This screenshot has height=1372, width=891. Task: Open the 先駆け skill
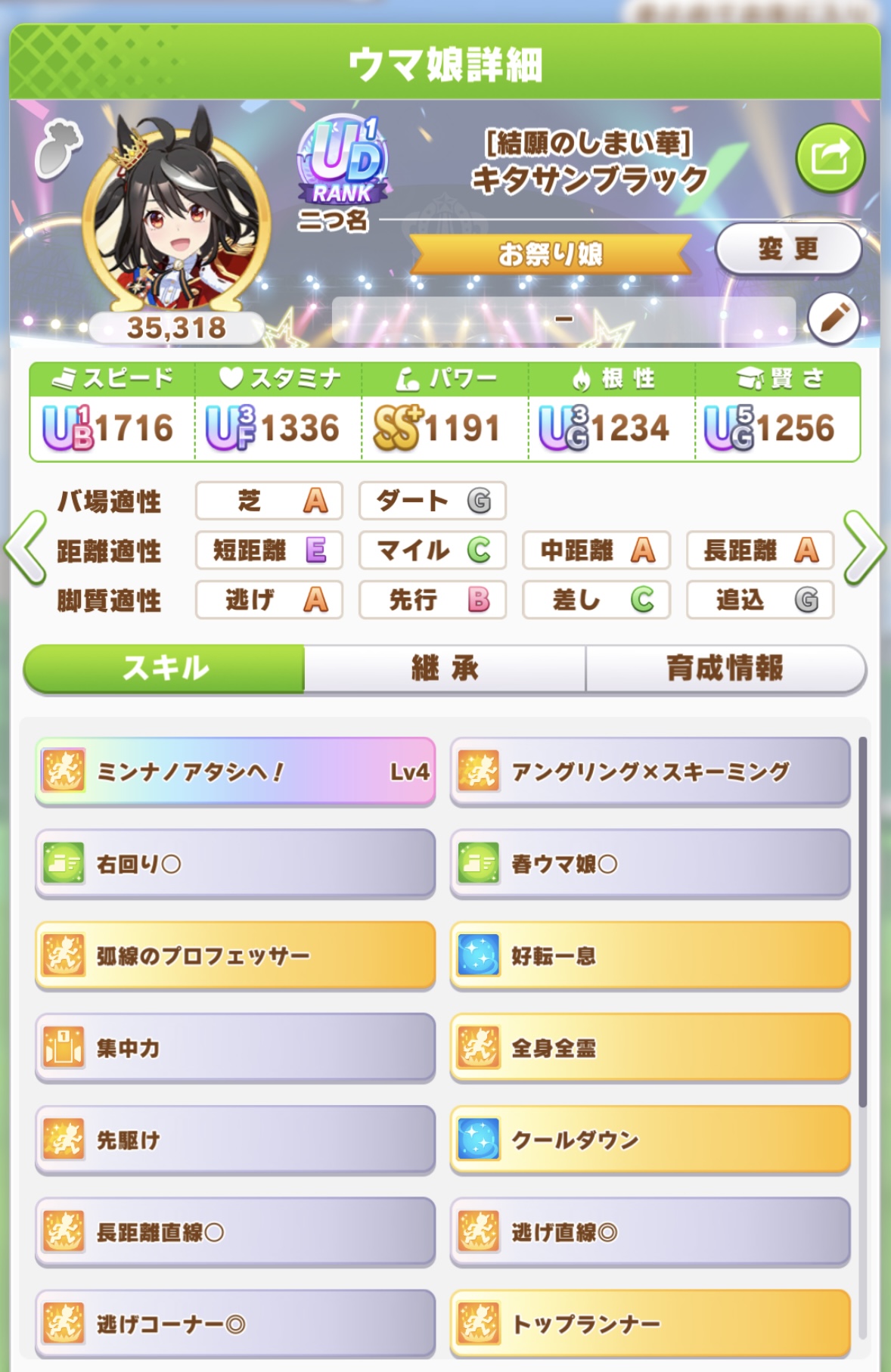tap(234, 1141)
